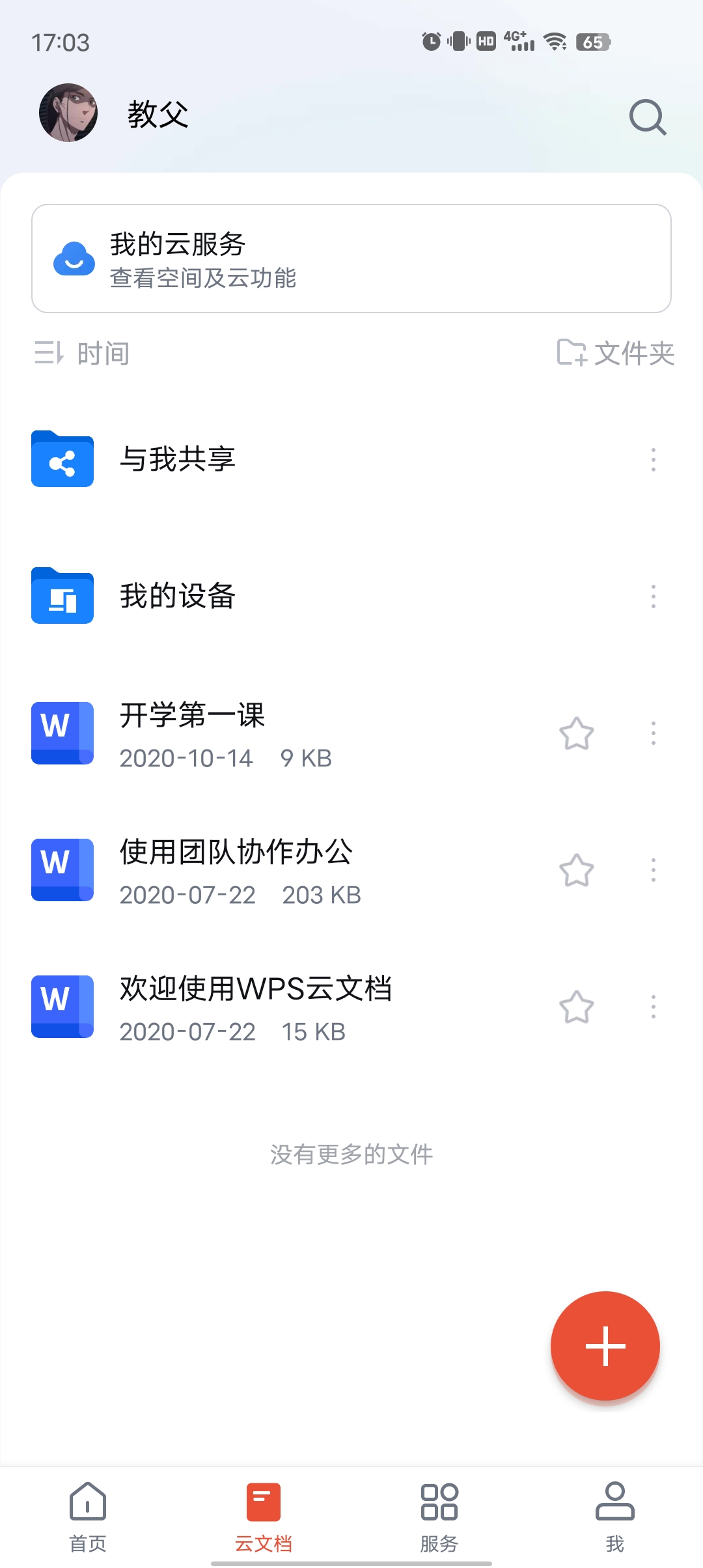Viewport: 703px width, 1568px height.
Task: Go to the 我 tab
Action: click(x=614, y=1516)
